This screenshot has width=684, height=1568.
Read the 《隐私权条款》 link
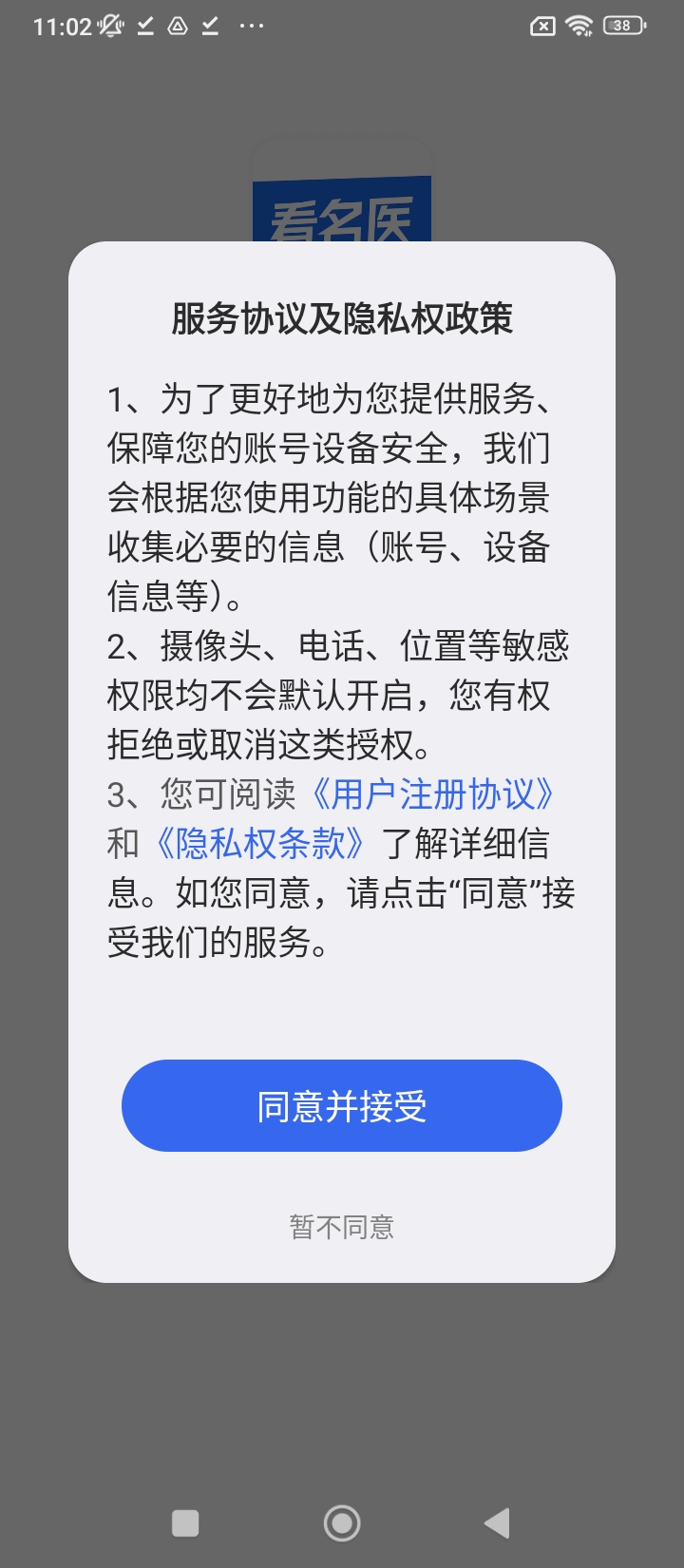point(259,844)
